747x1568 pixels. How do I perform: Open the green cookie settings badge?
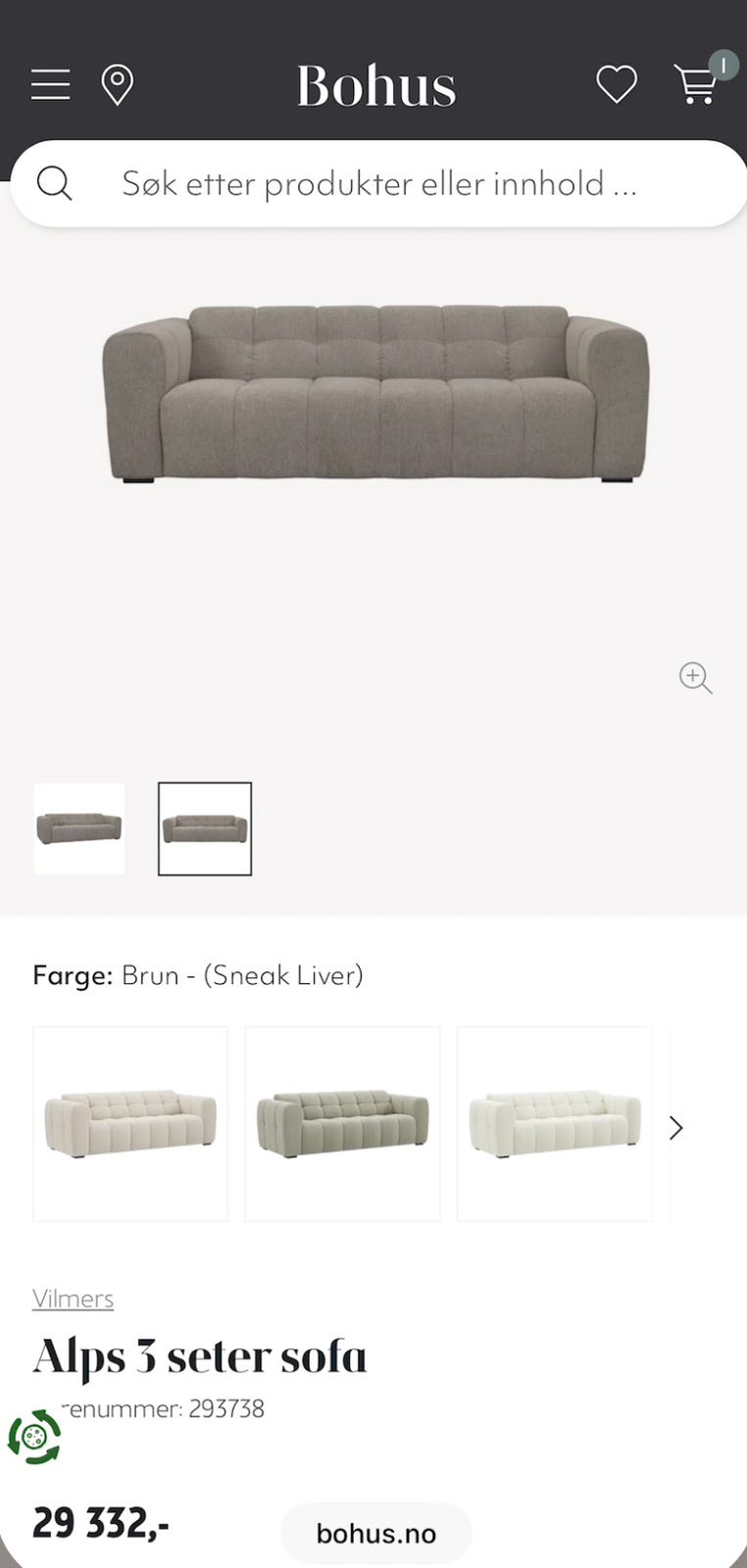point(34,1437)
